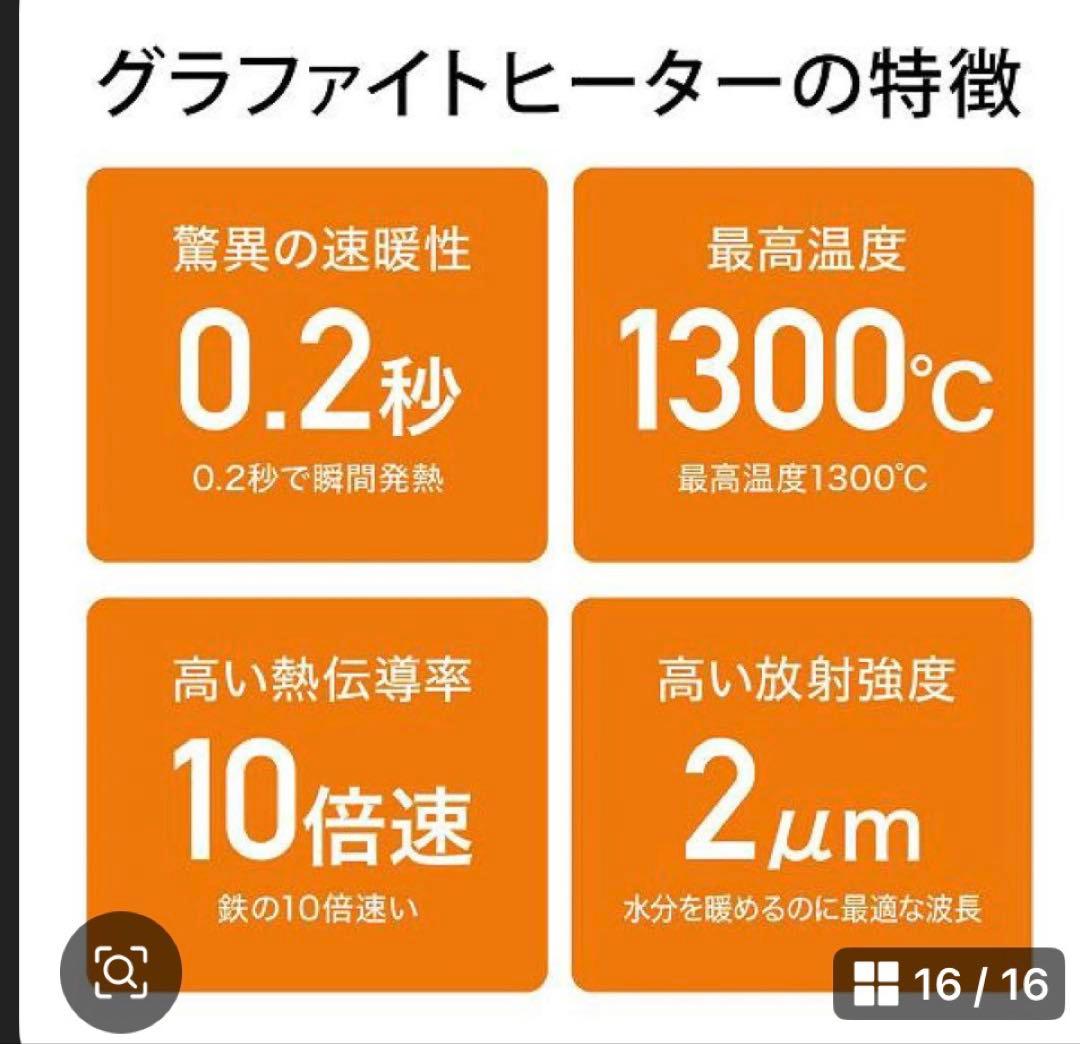The image size is (1080, 1044).
Task: Open visual search with the lens icon
Action: point(120,972)
